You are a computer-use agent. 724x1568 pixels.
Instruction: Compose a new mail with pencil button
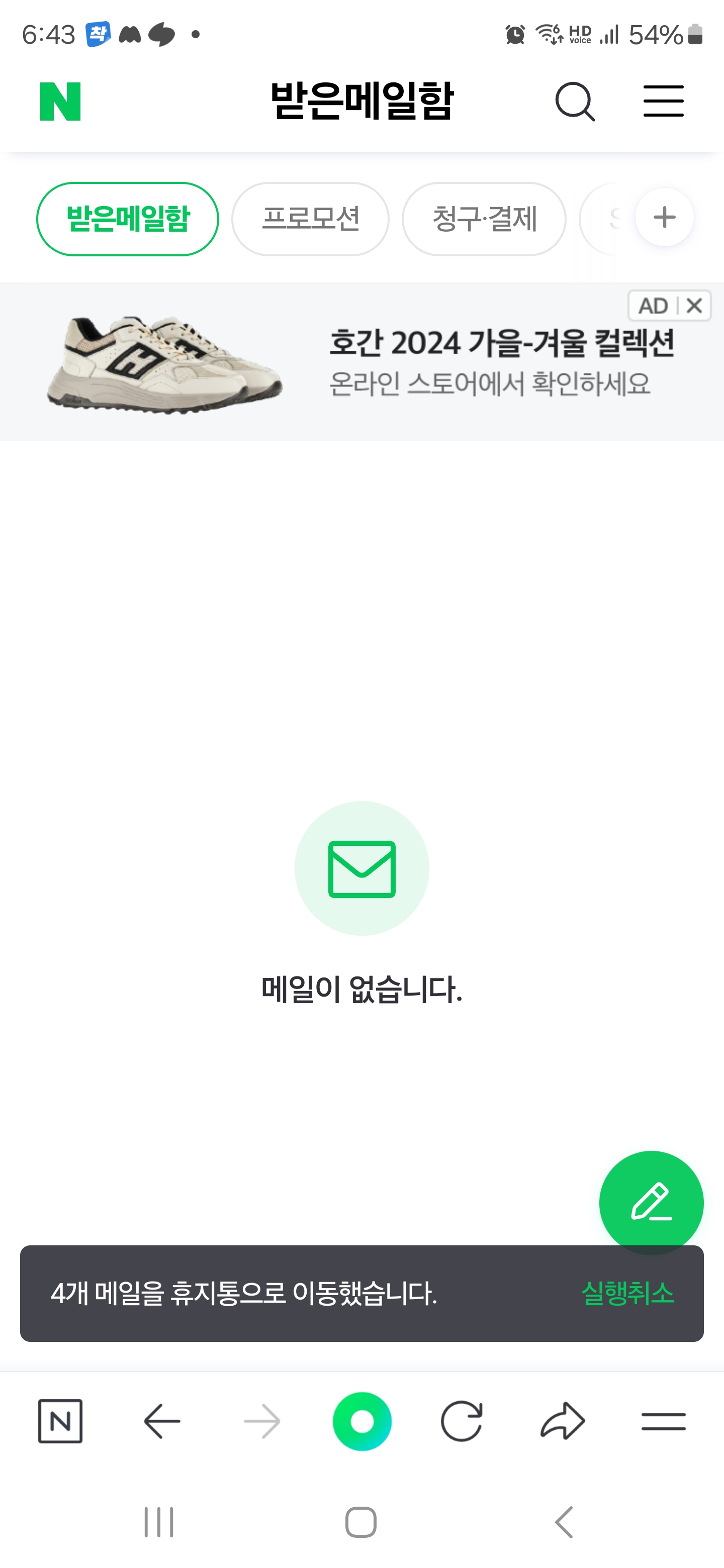pos(651,1202)
